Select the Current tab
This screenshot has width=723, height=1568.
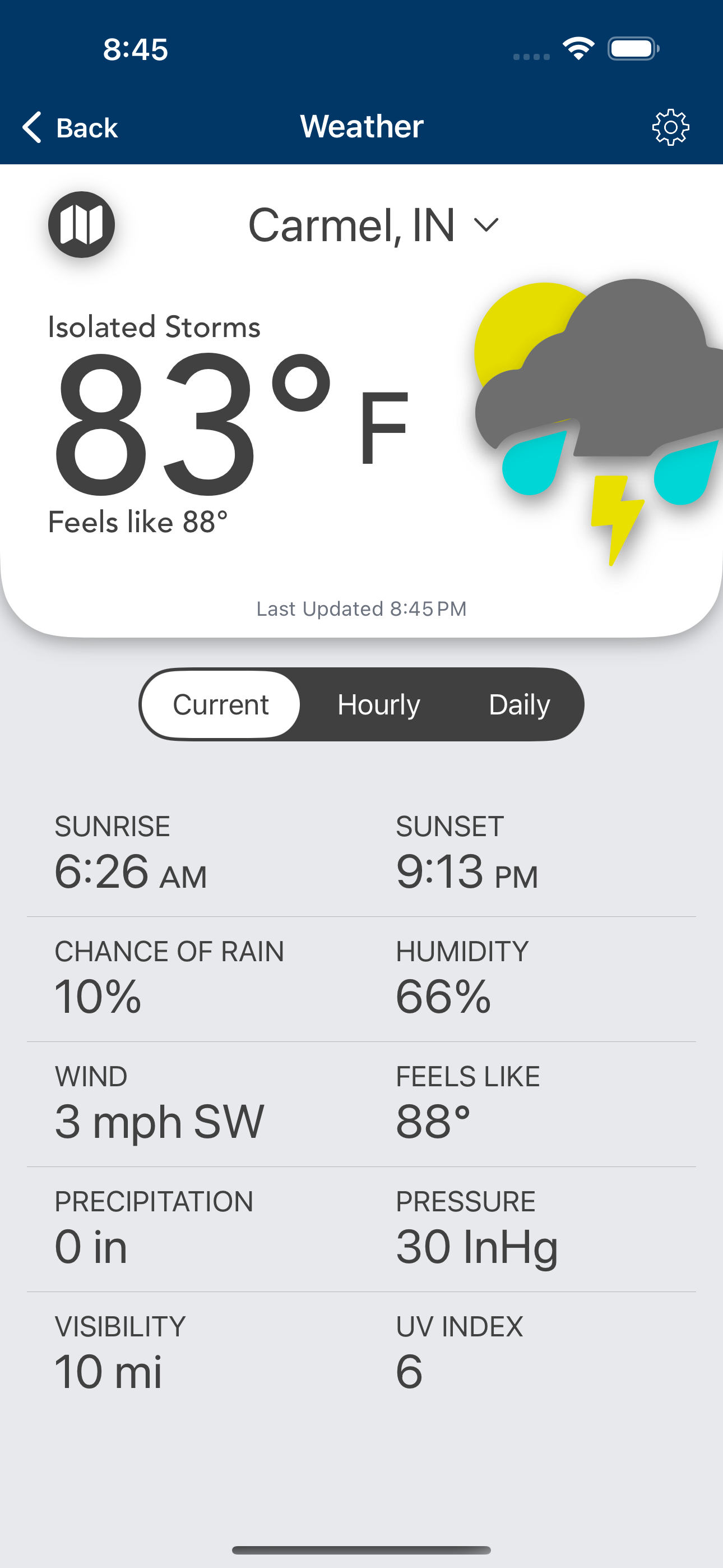pyautogui.click(x=220, y=704)
